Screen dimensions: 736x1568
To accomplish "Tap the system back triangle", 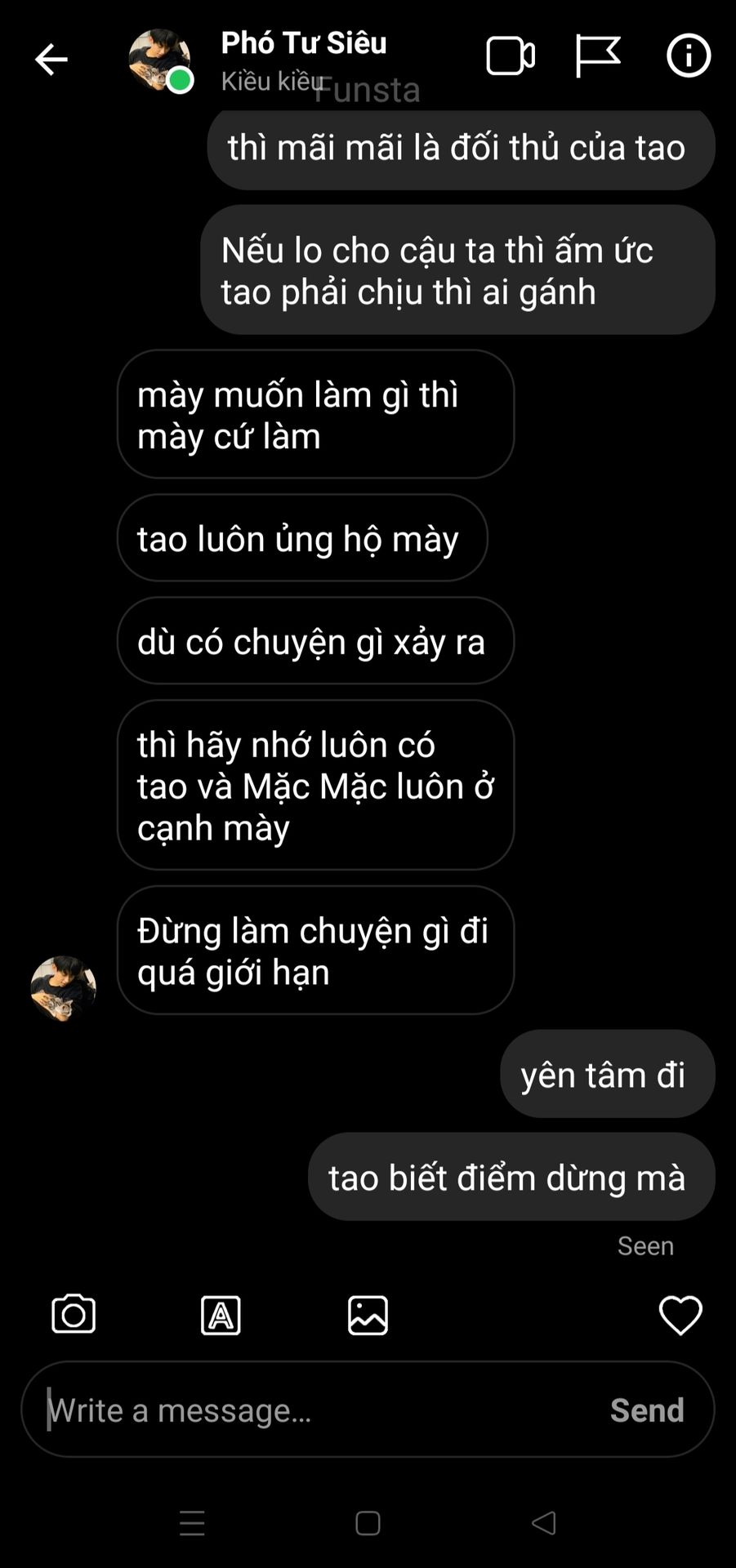I will (544, 1523).
